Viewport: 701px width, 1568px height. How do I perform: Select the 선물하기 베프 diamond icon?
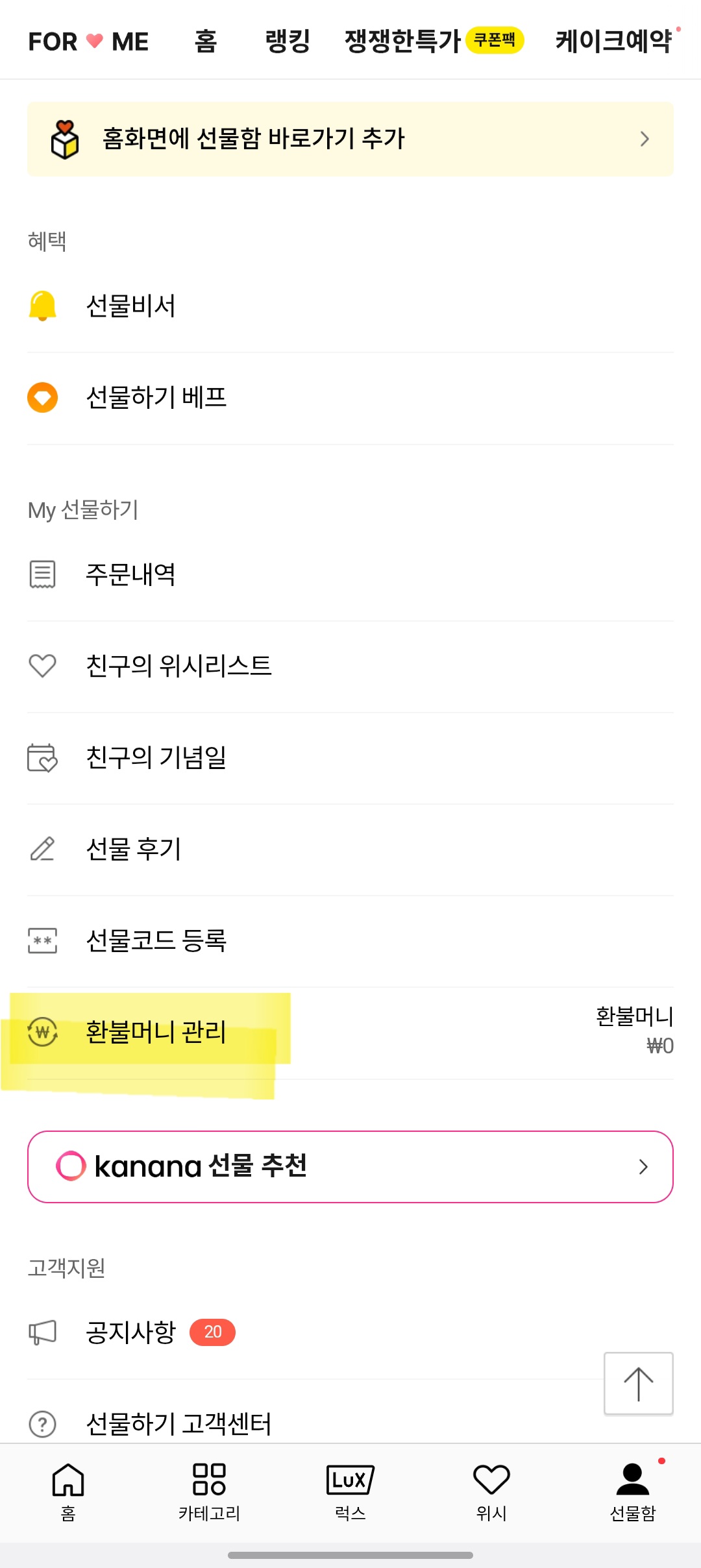click(42, 397)
